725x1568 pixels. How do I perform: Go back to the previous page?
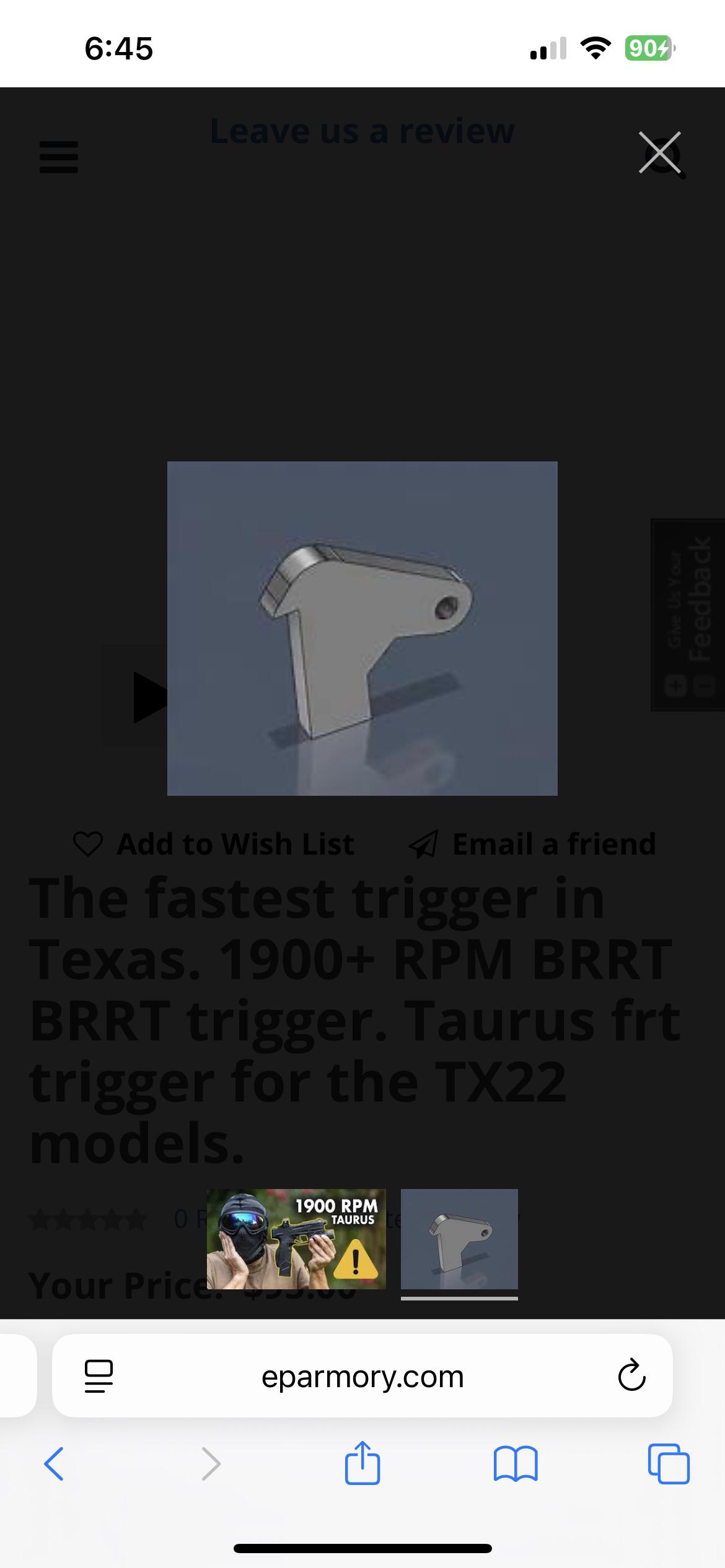click(x=54, y=1464)
